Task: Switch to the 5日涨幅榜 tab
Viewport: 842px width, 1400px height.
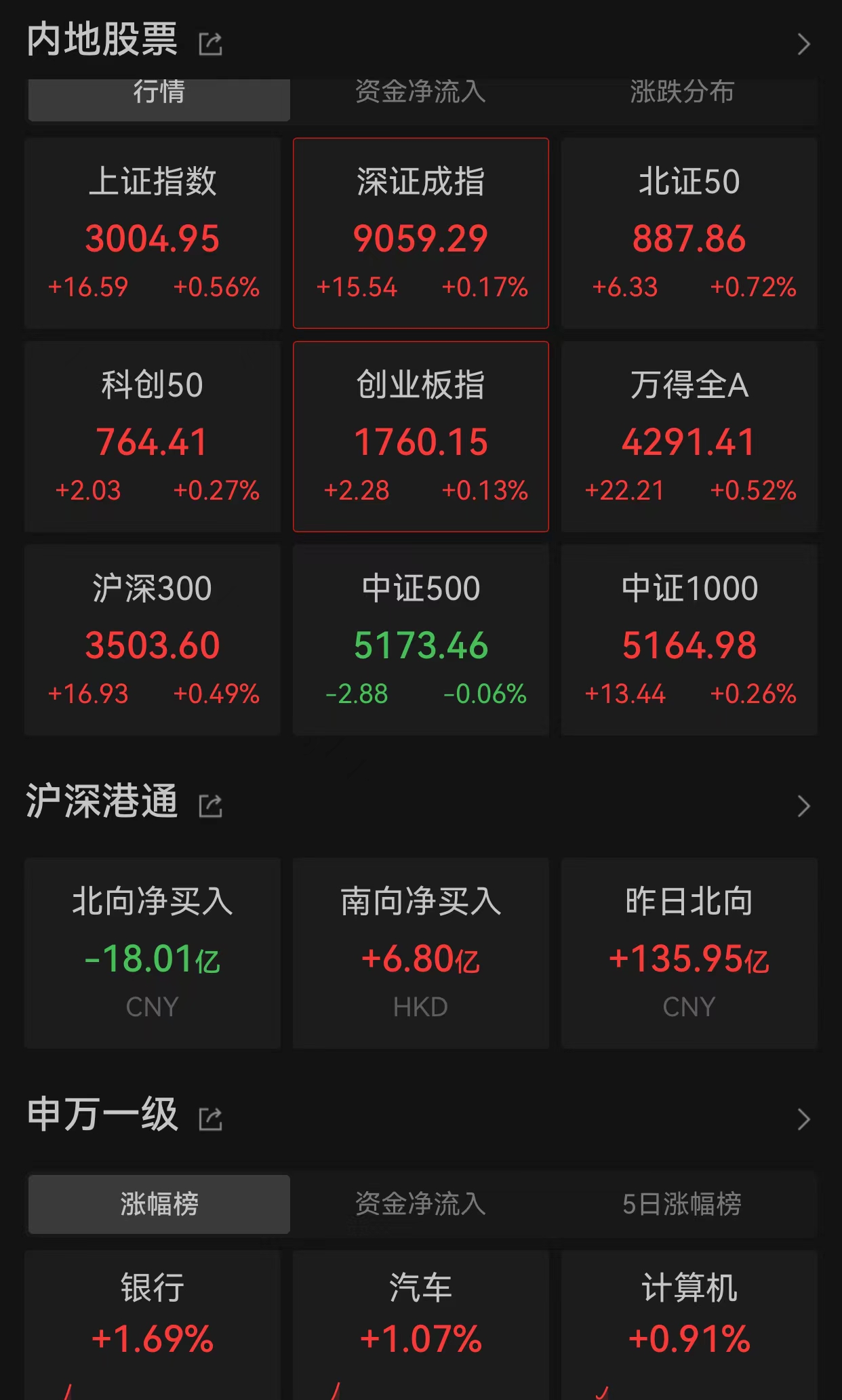Action: 682,1204
